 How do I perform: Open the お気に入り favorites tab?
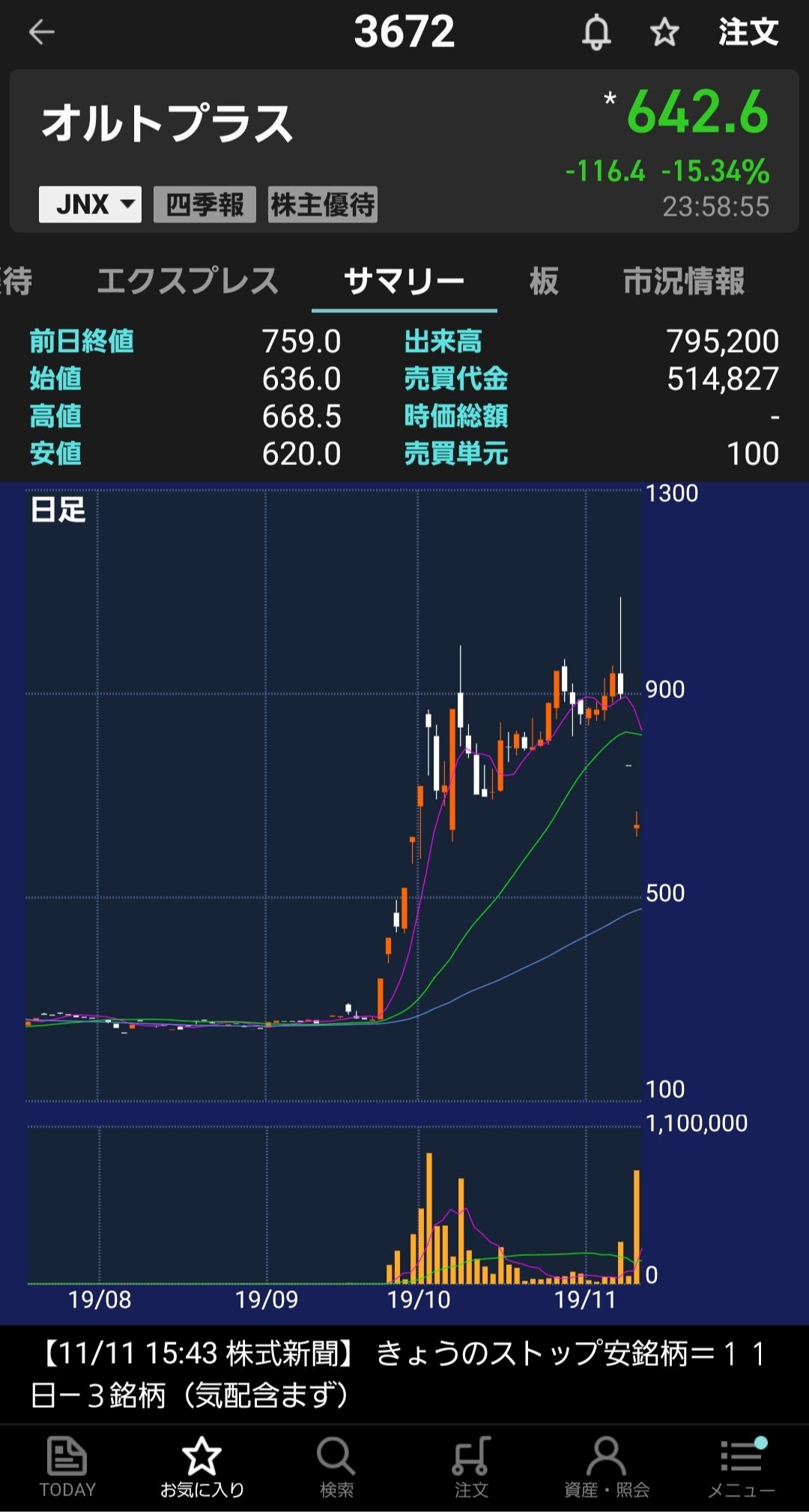202,1466
